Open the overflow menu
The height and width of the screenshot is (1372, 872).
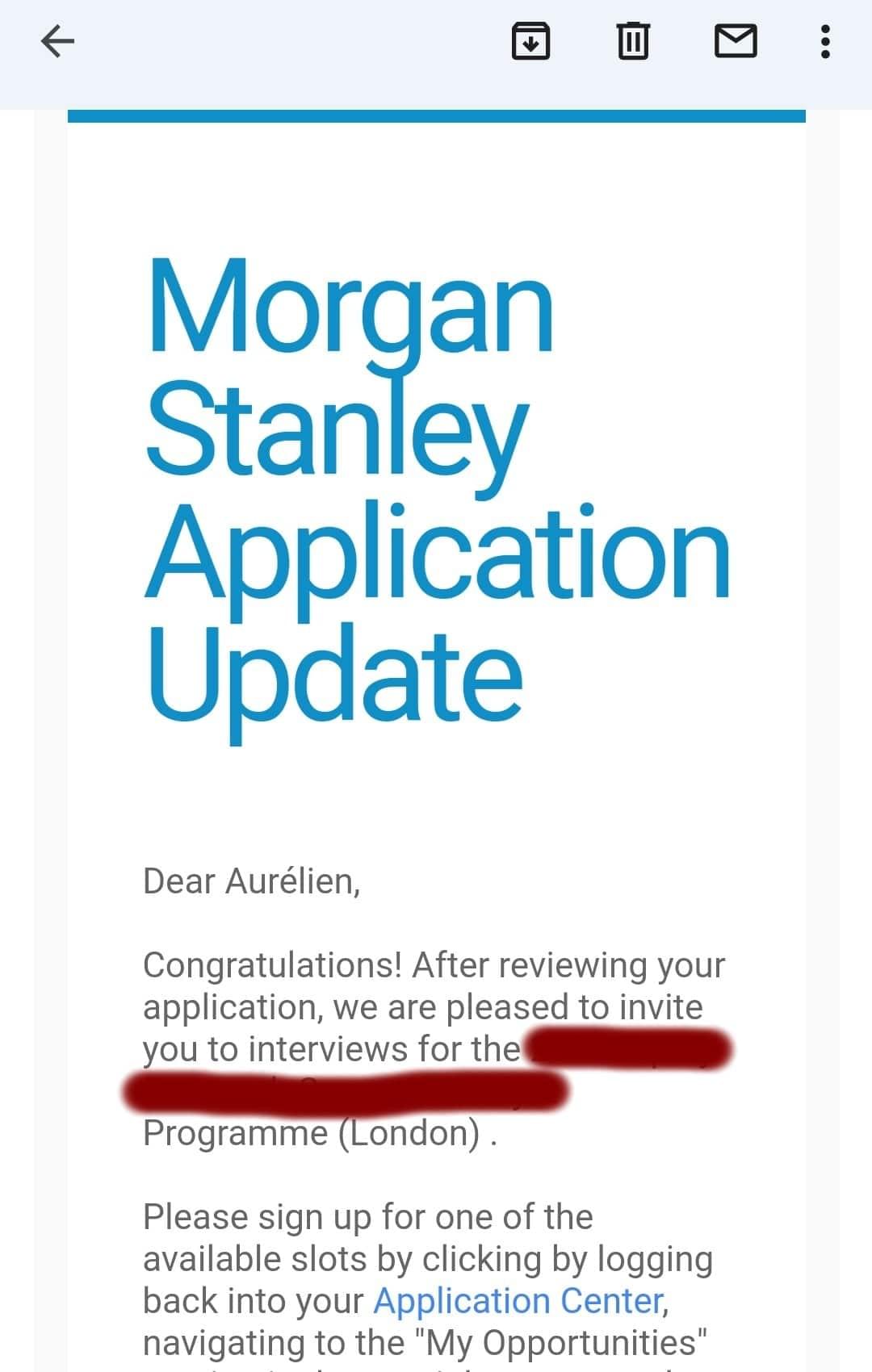pos(824,41)
